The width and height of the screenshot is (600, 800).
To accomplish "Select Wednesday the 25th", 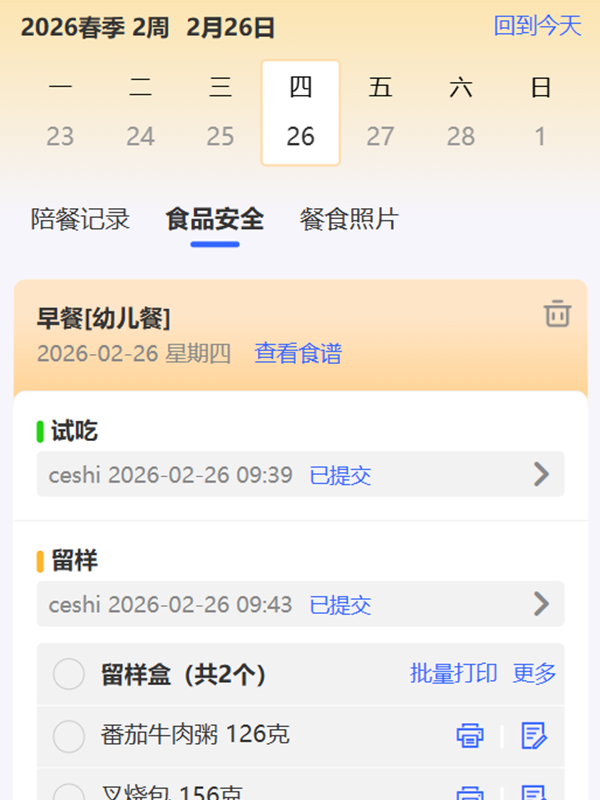I will pyautogui.click(x=220, y=112).
